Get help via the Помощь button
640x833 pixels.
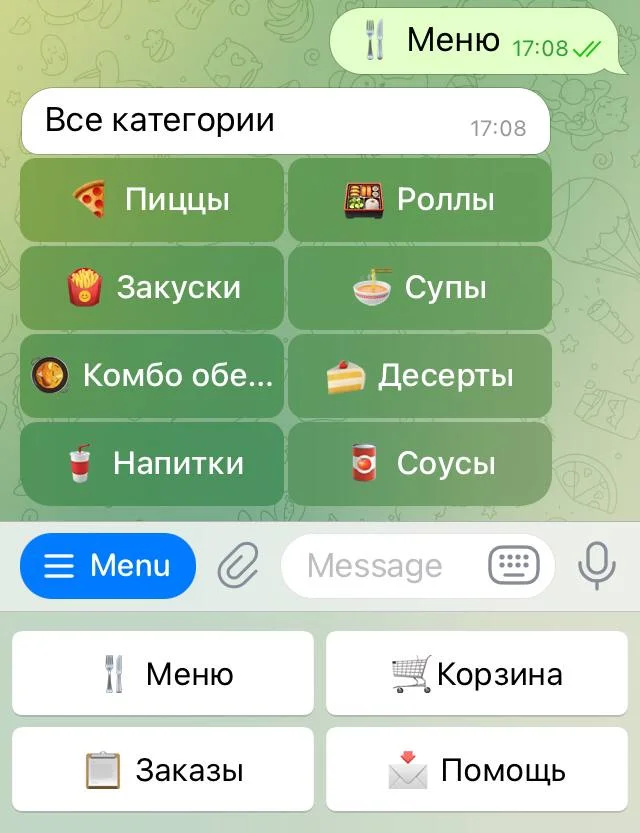pyautogui.click(x=477, y=770)
